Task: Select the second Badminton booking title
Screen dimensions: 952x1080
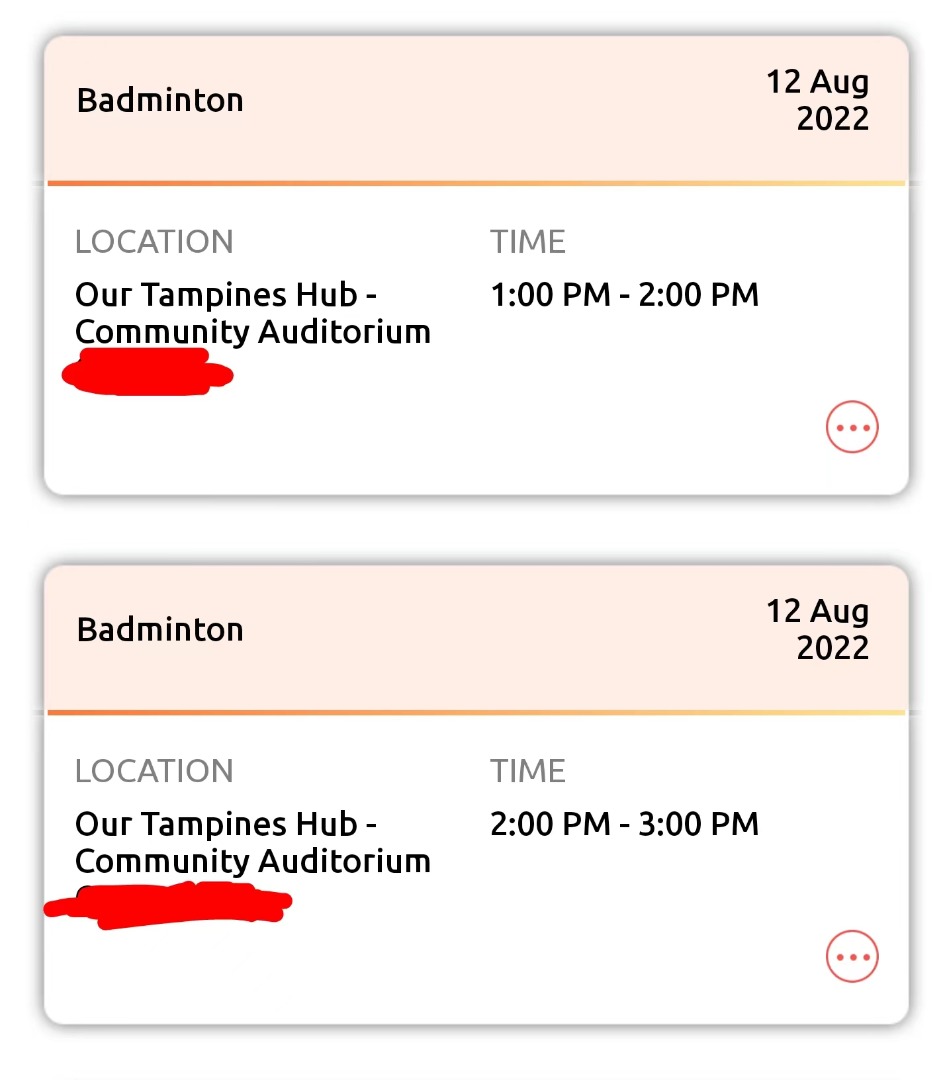Action: coord(160,629)
